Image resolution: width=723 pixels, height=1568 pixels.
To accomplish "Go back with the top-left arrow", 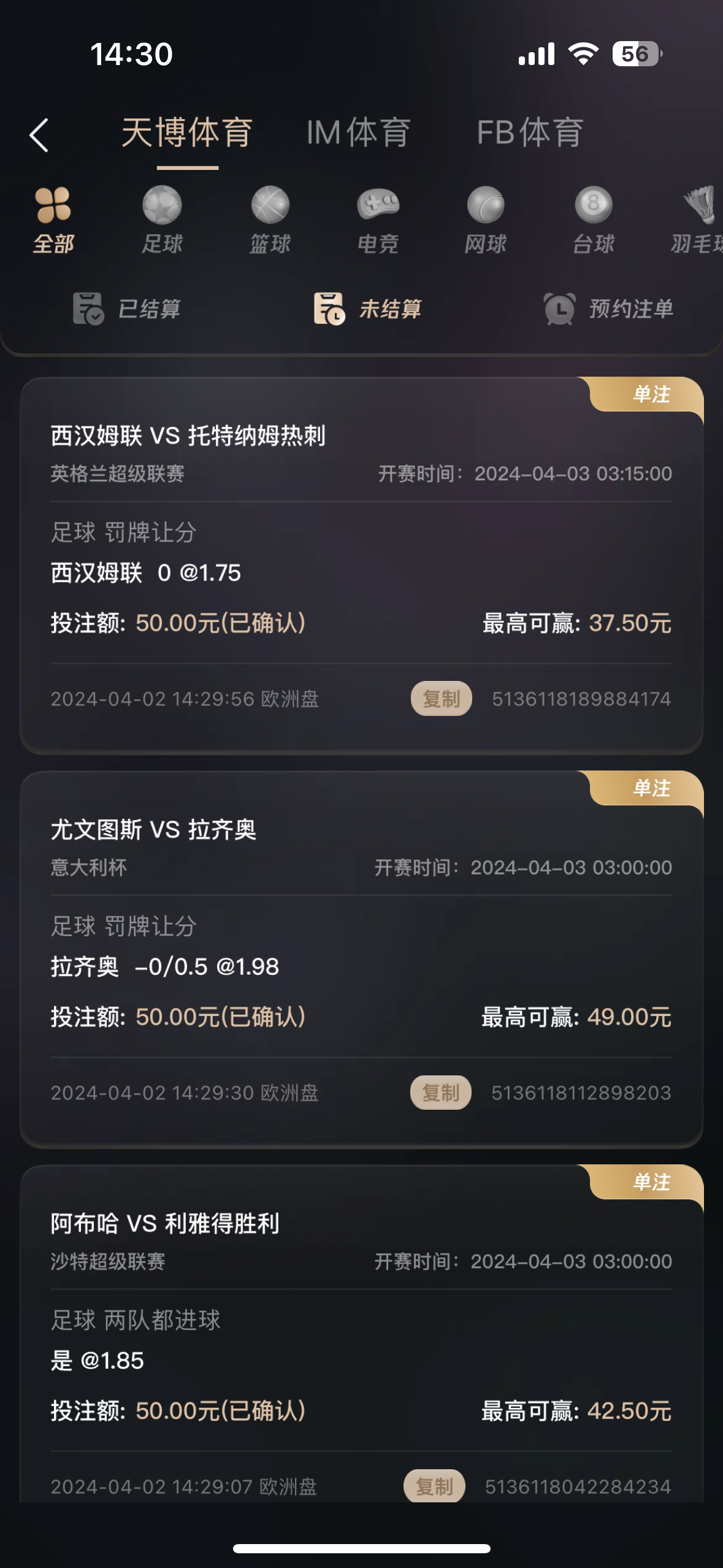I will coord(39,134).
